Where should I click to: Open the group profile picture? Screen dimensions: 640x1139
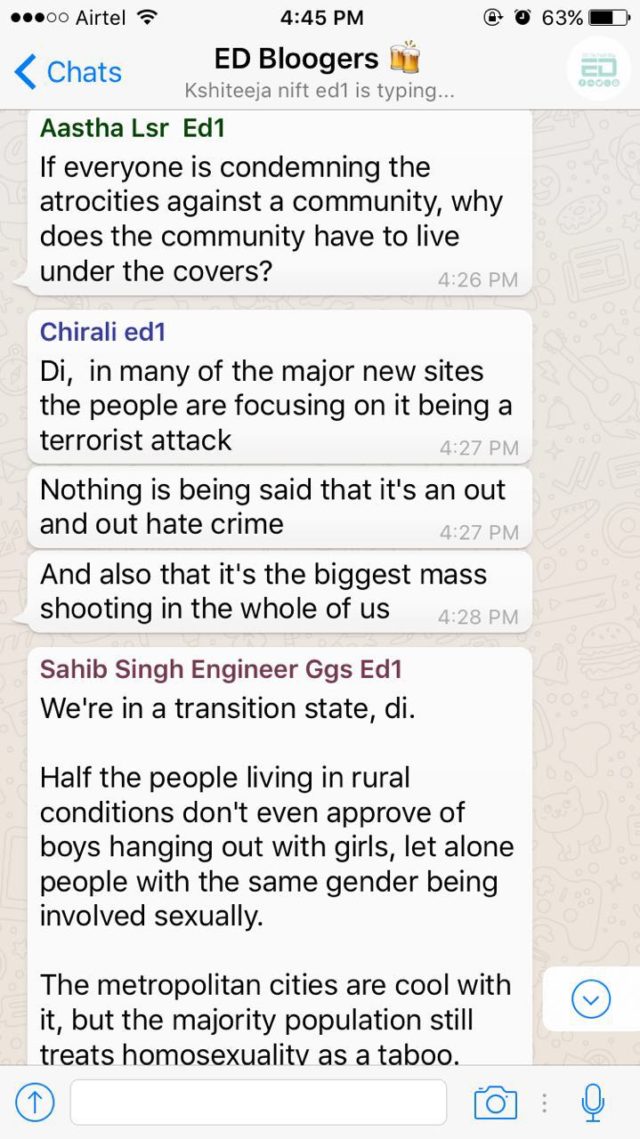coord(598,71)
